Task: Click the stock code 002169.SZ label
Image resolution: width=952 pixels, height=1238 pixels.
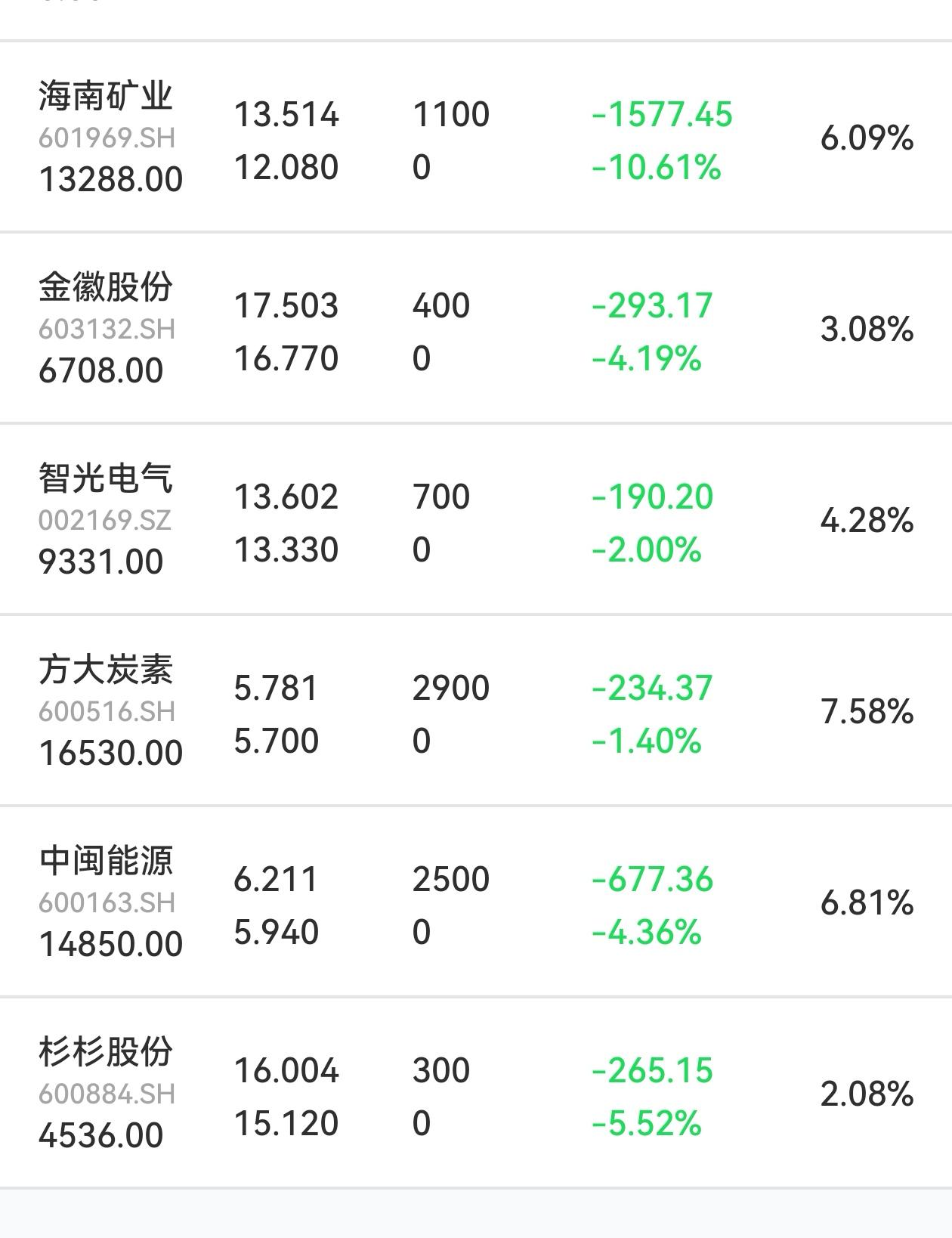Action: (106, 518)
